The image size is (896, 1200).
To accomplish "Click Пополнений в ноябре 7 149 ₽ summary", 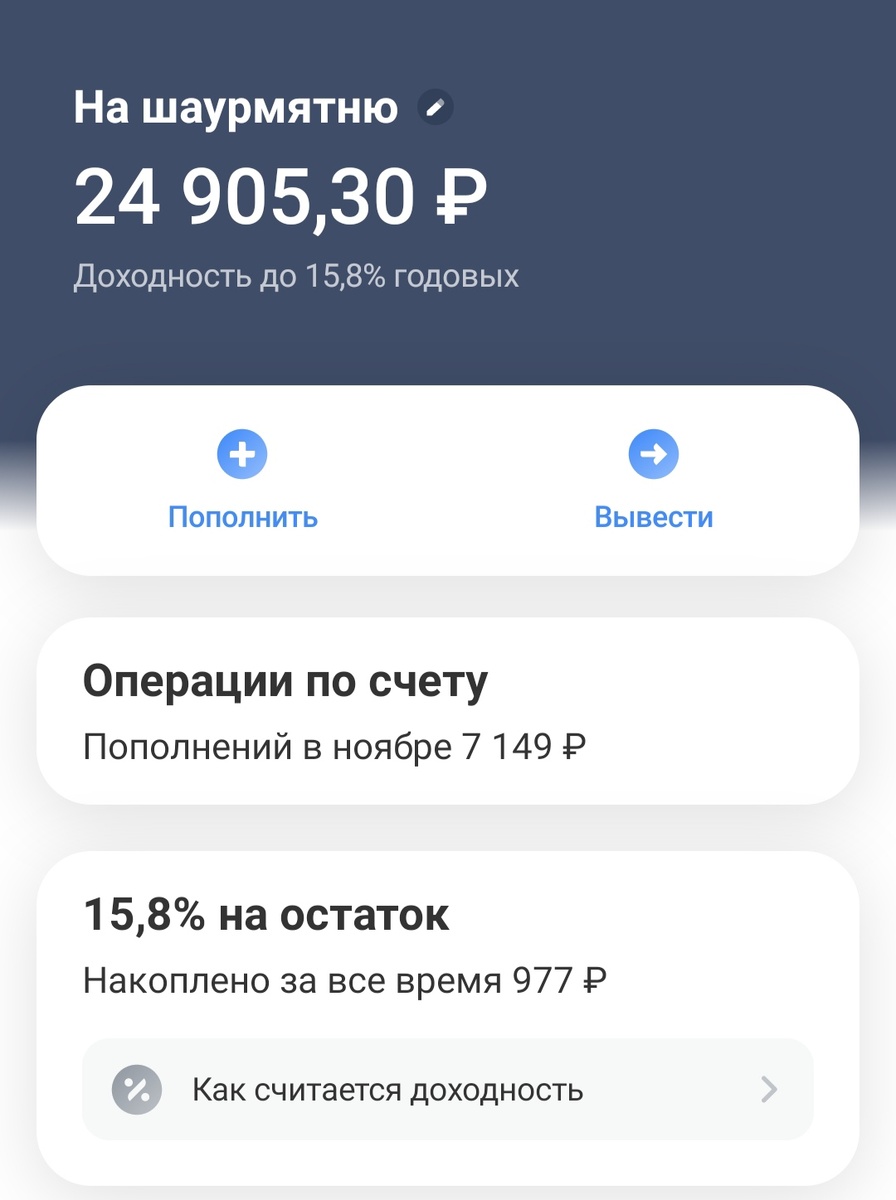I will click(x=337, y=744).
